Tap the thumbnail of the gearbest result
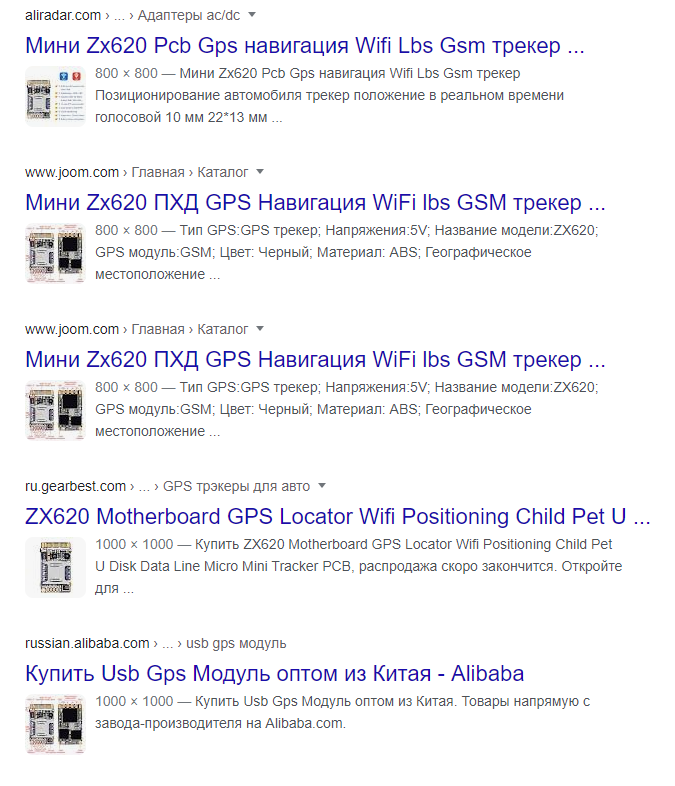675x786 pixels. [x=55, y=567]
